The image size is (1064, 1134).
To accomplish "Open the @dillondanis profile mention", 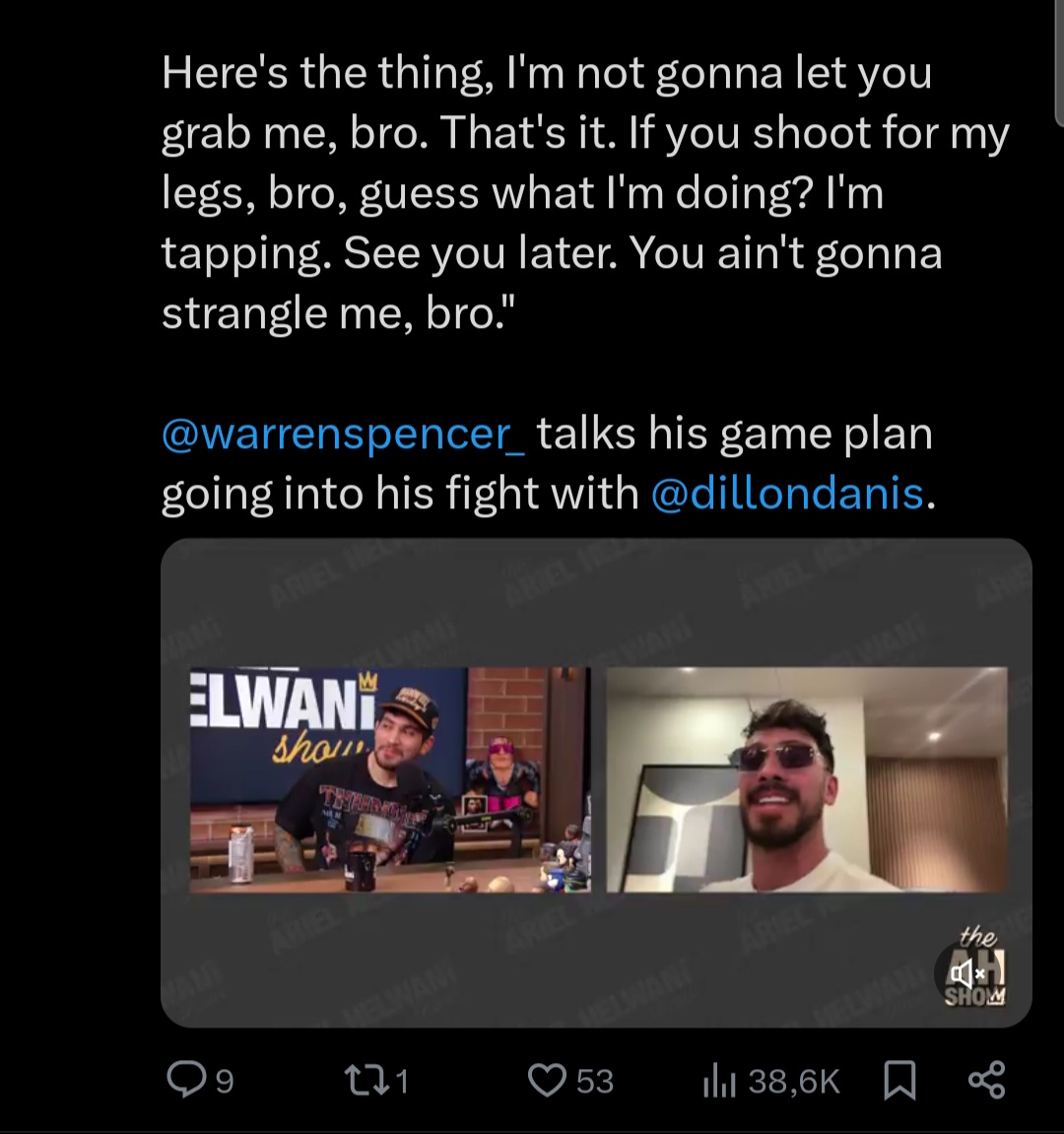I will pos(787,494).
